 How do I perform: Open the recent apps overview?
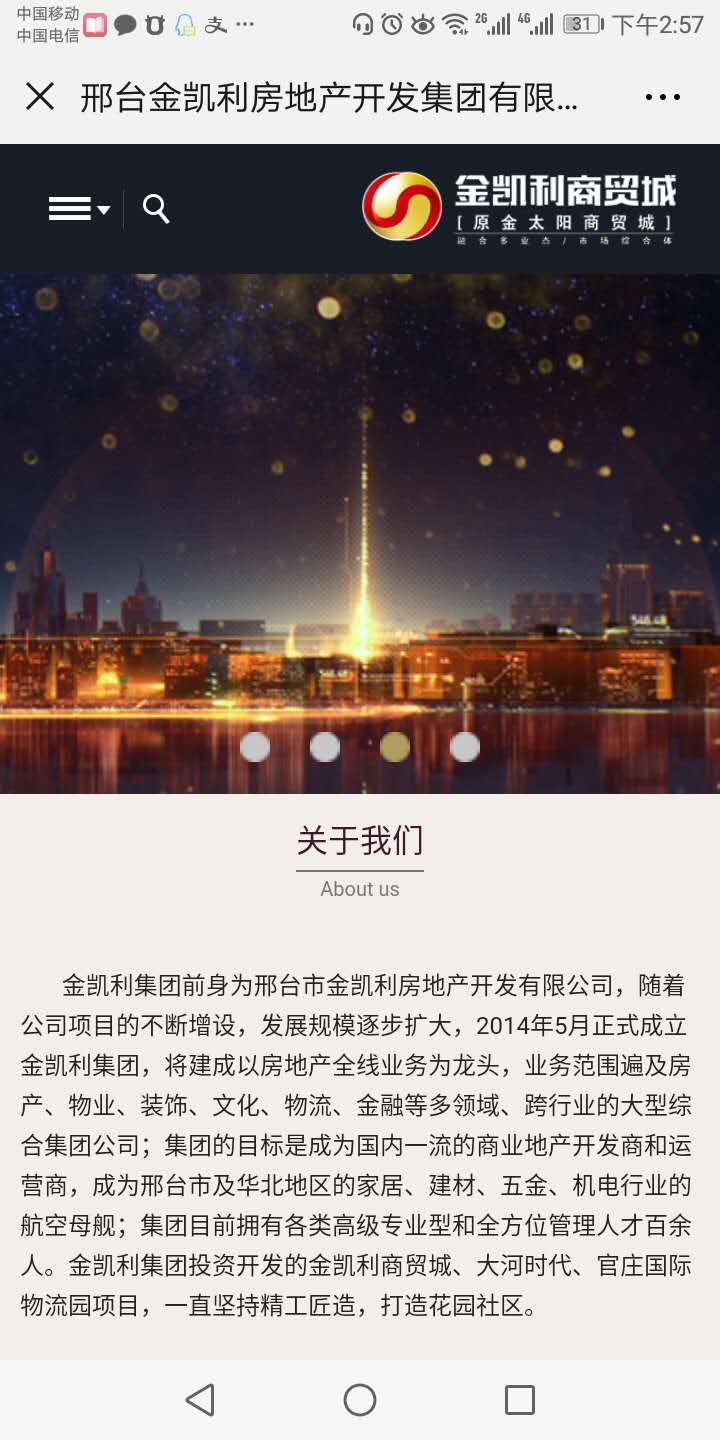tap(519, 1400)
